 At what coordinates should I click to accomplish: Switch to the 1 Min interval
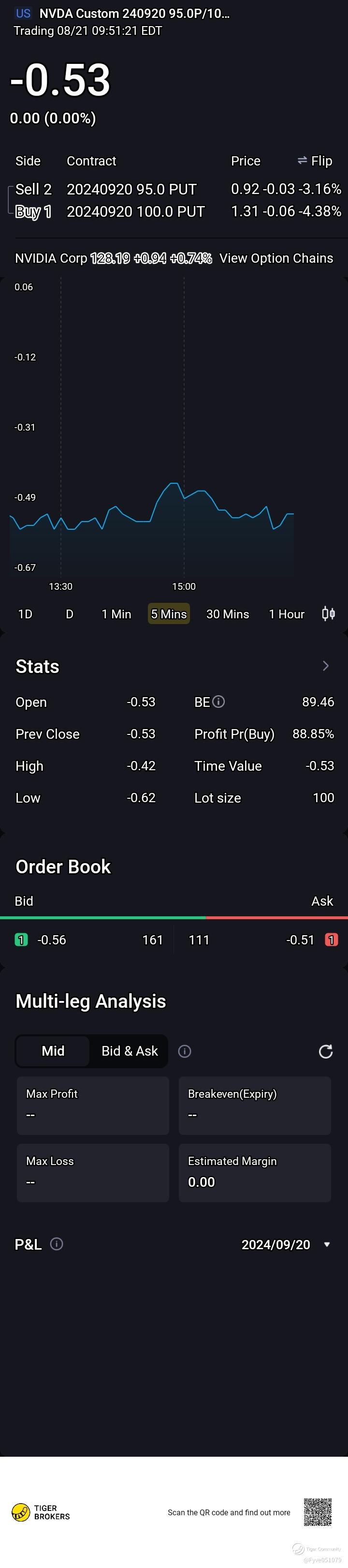(116, 614)
